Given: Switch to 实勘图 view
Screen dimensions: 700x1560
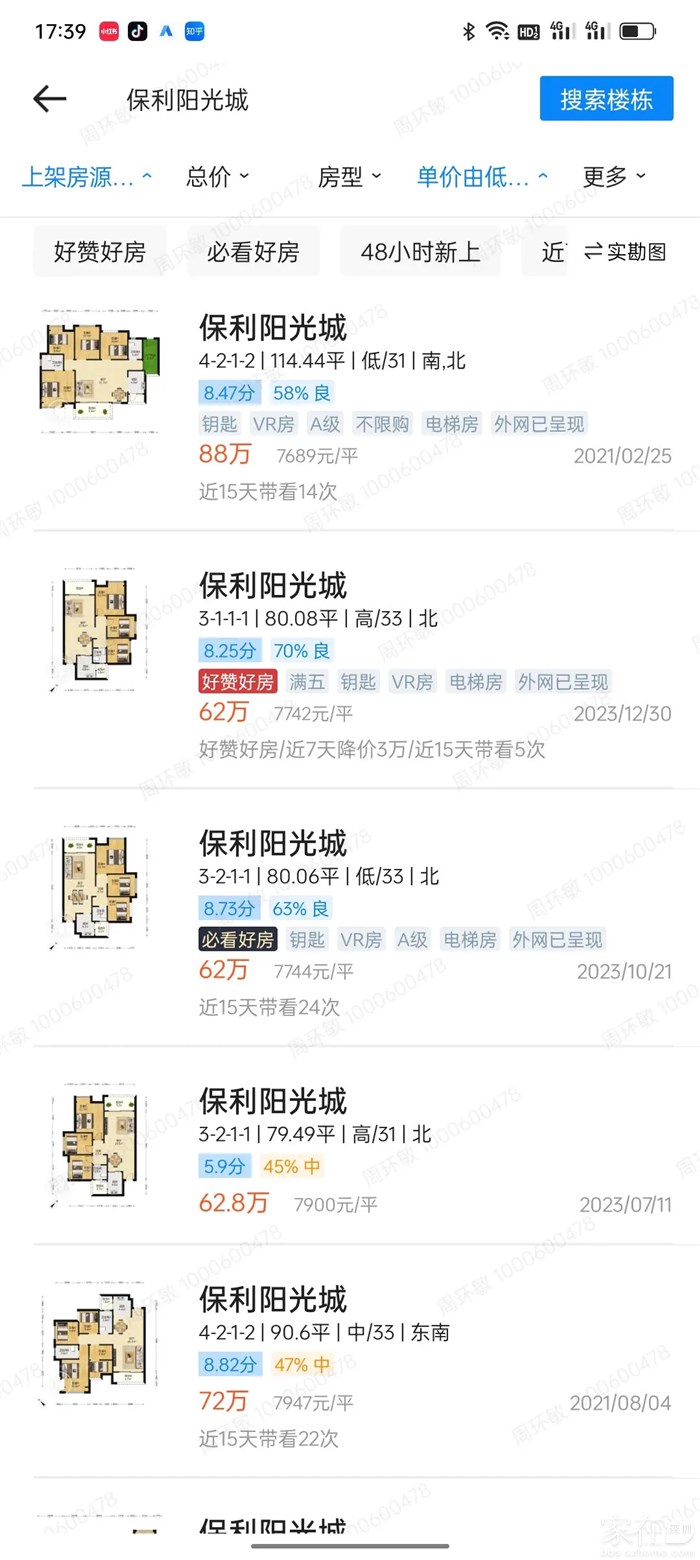Looking at the screenshot, I should 625,252.
